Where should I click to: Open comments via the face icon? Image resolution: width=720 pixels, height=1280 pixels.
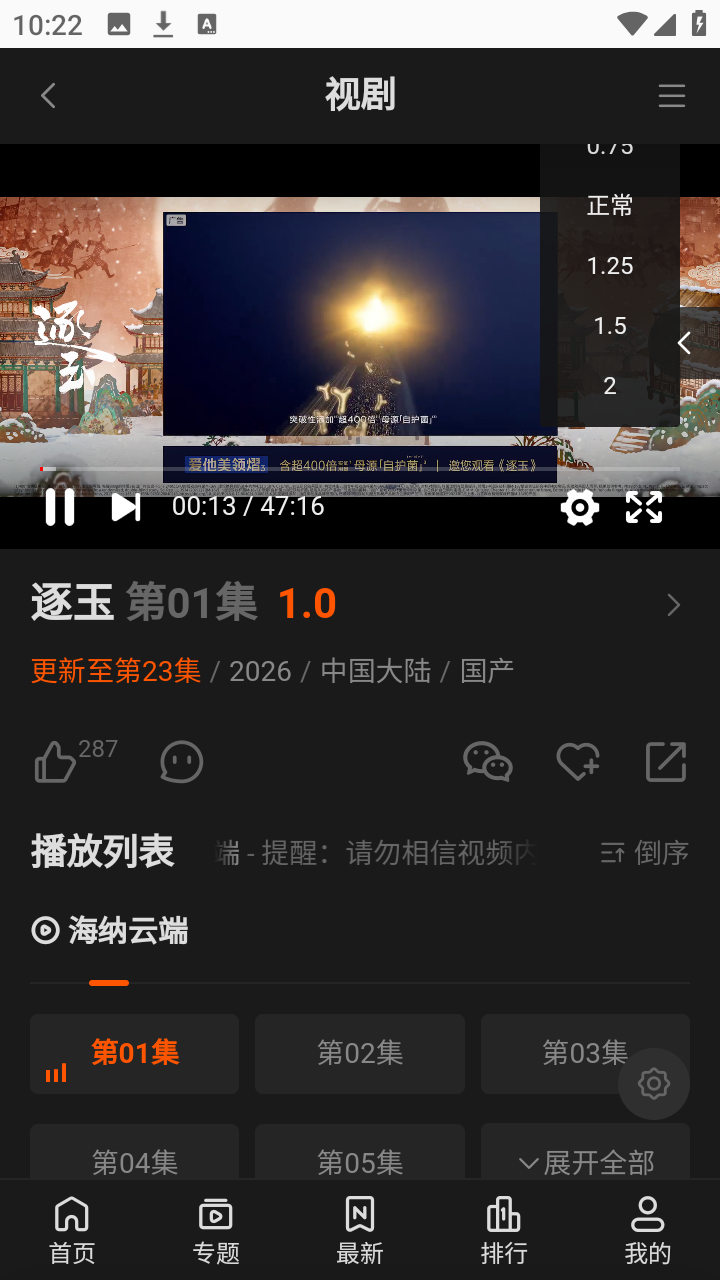180,762
